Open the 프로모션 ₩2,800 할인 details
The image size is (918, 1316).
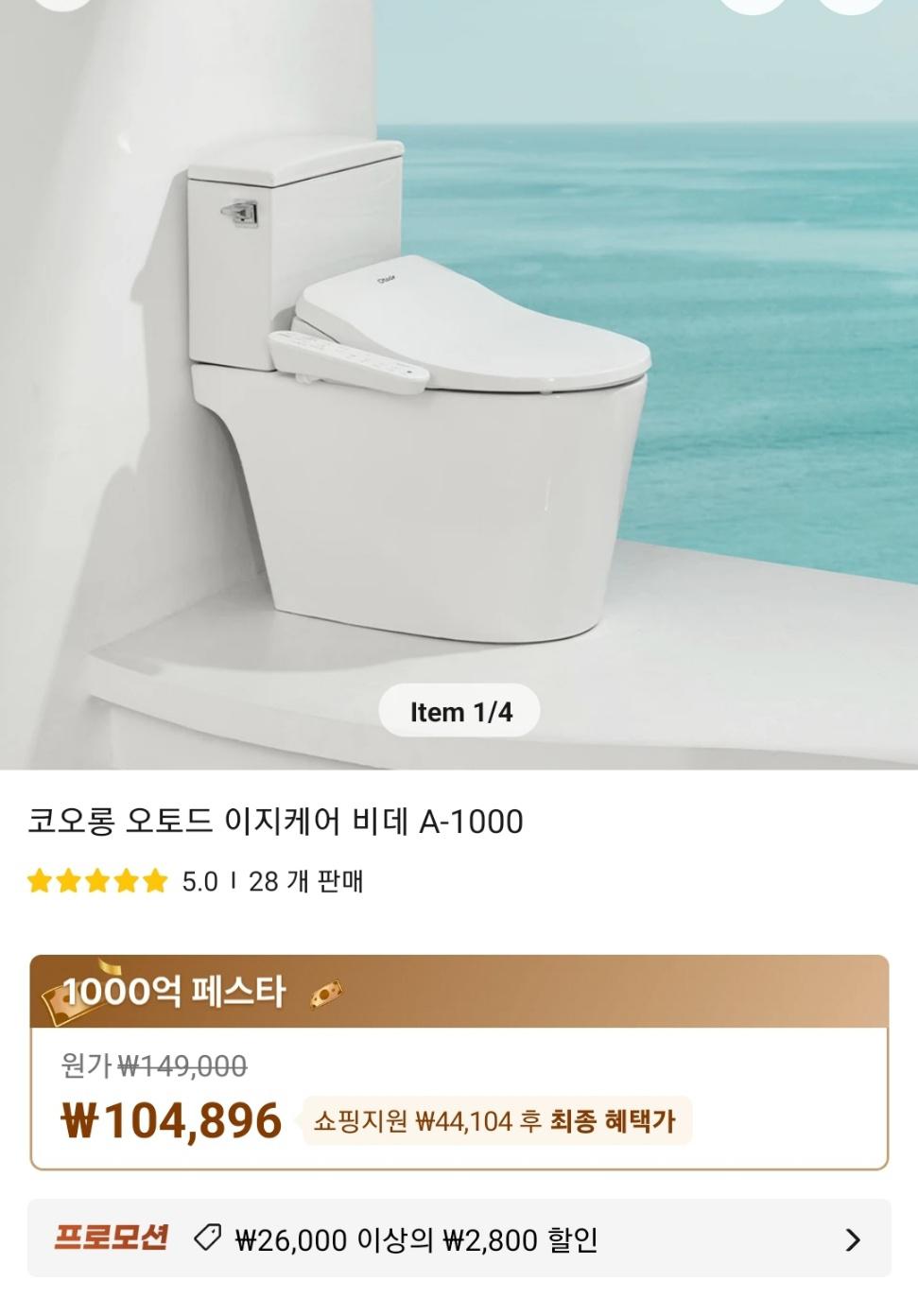[x=459, y=1238]
